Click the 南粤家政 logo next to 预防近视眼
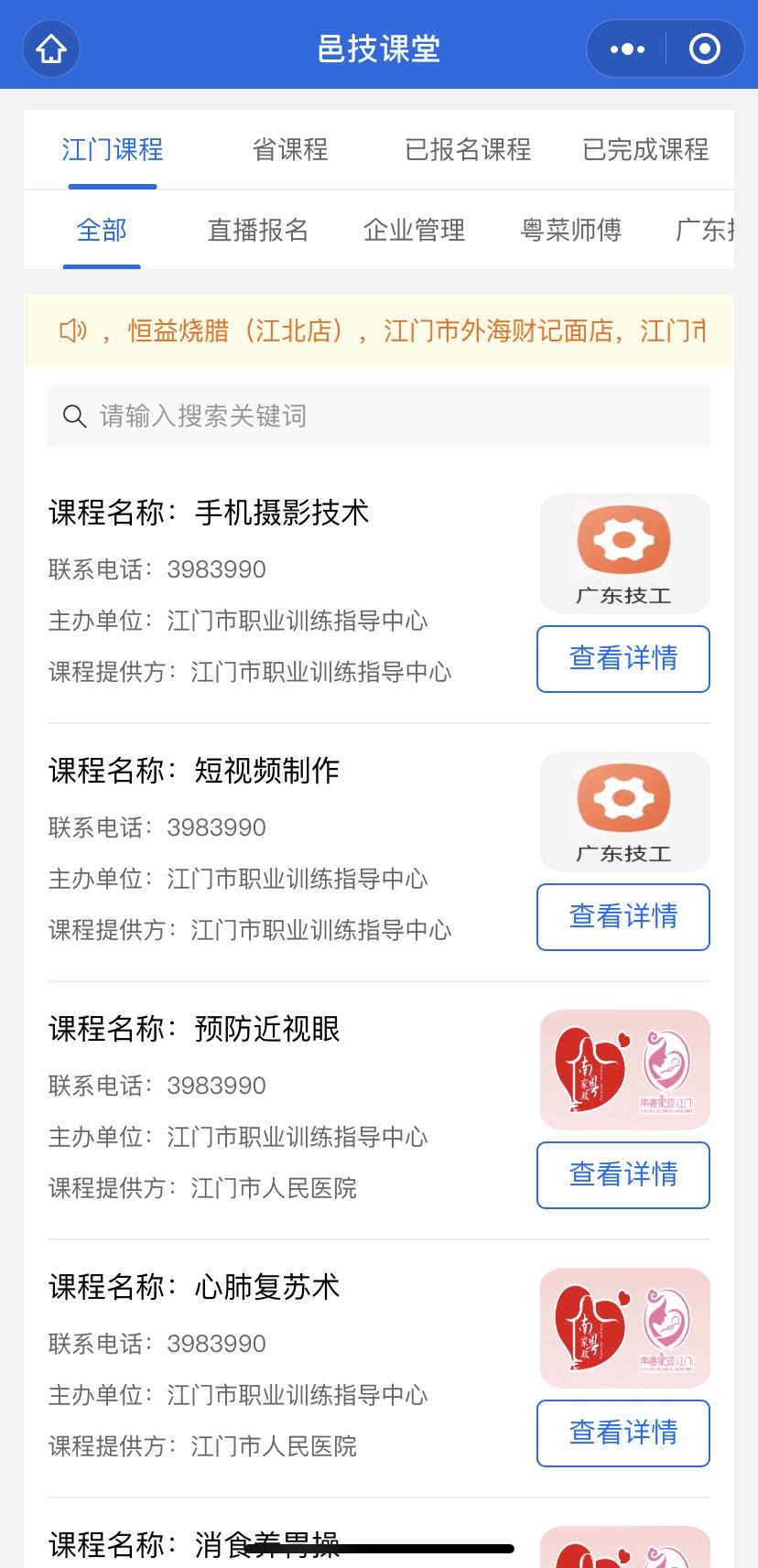758x1568 pixels. [x=624, y=1069]
